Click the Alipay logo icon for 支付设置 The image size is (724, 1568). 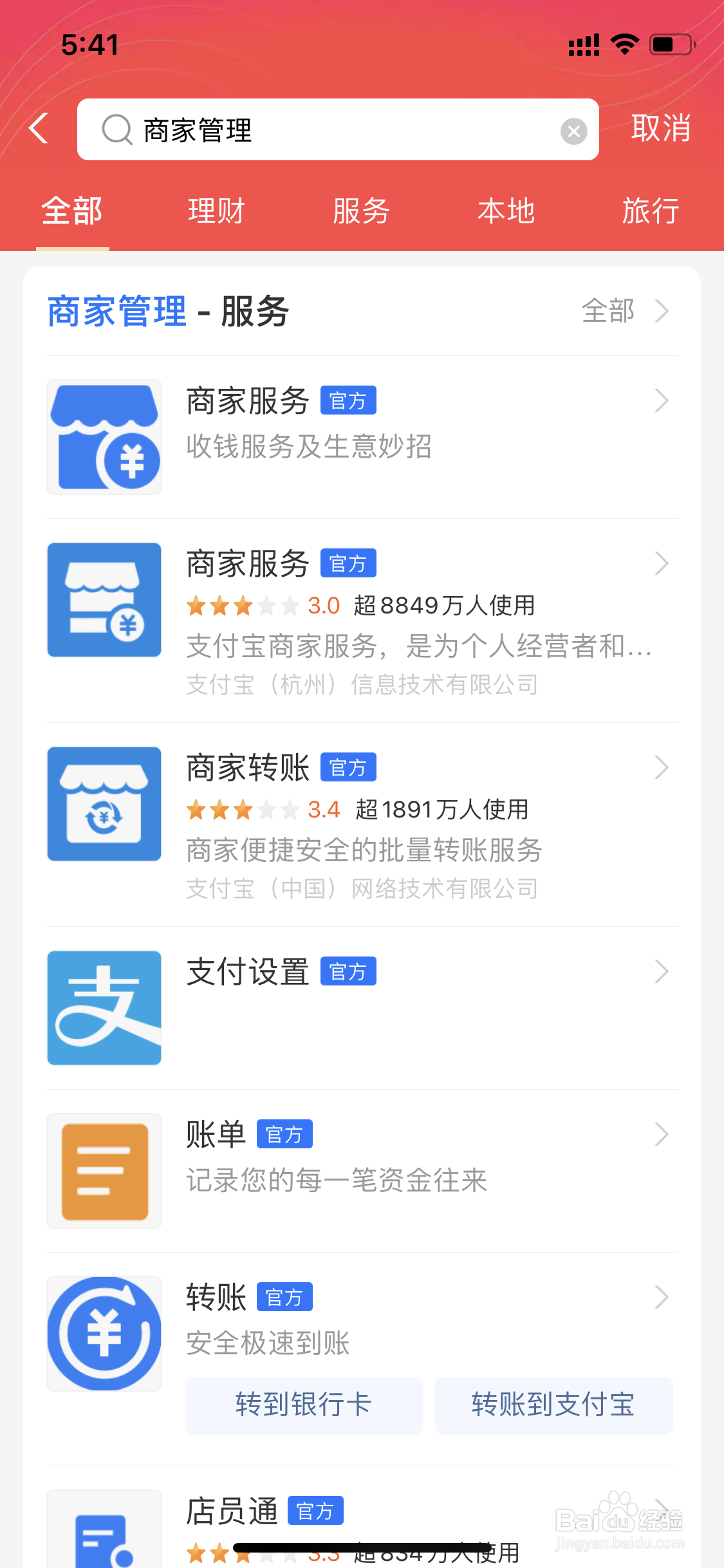104,1007
